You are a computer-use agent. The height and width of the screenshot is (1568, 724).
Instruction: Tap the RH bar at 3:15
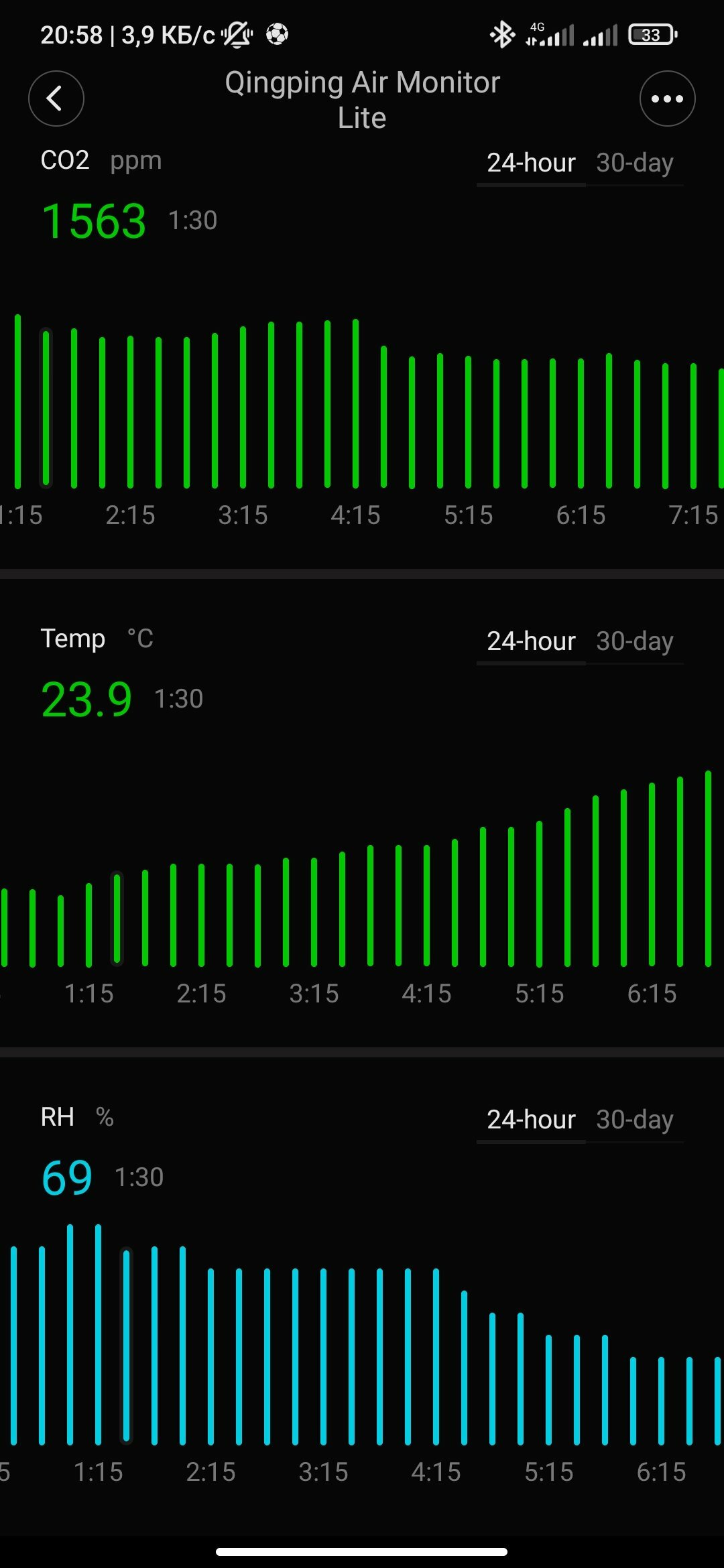(323, 1356)
